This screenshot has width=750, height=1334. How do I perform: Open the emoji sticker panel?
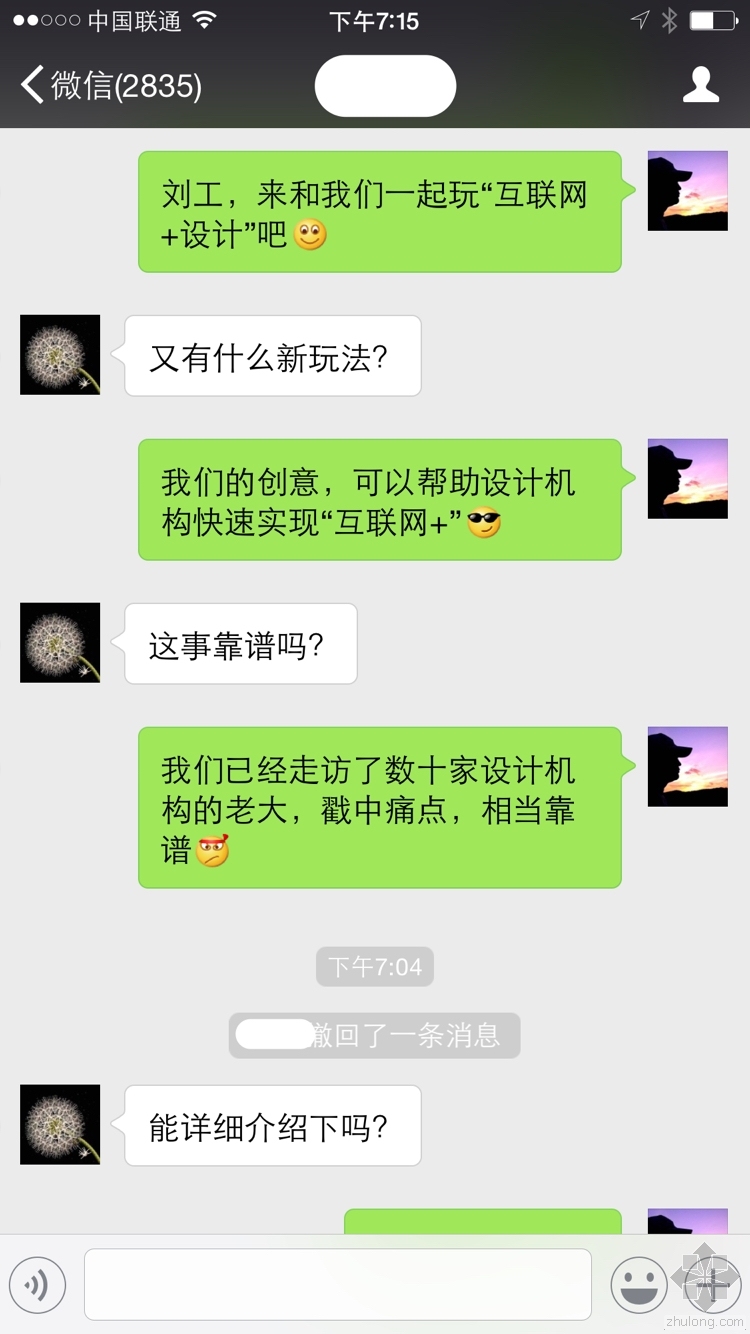639,1285
